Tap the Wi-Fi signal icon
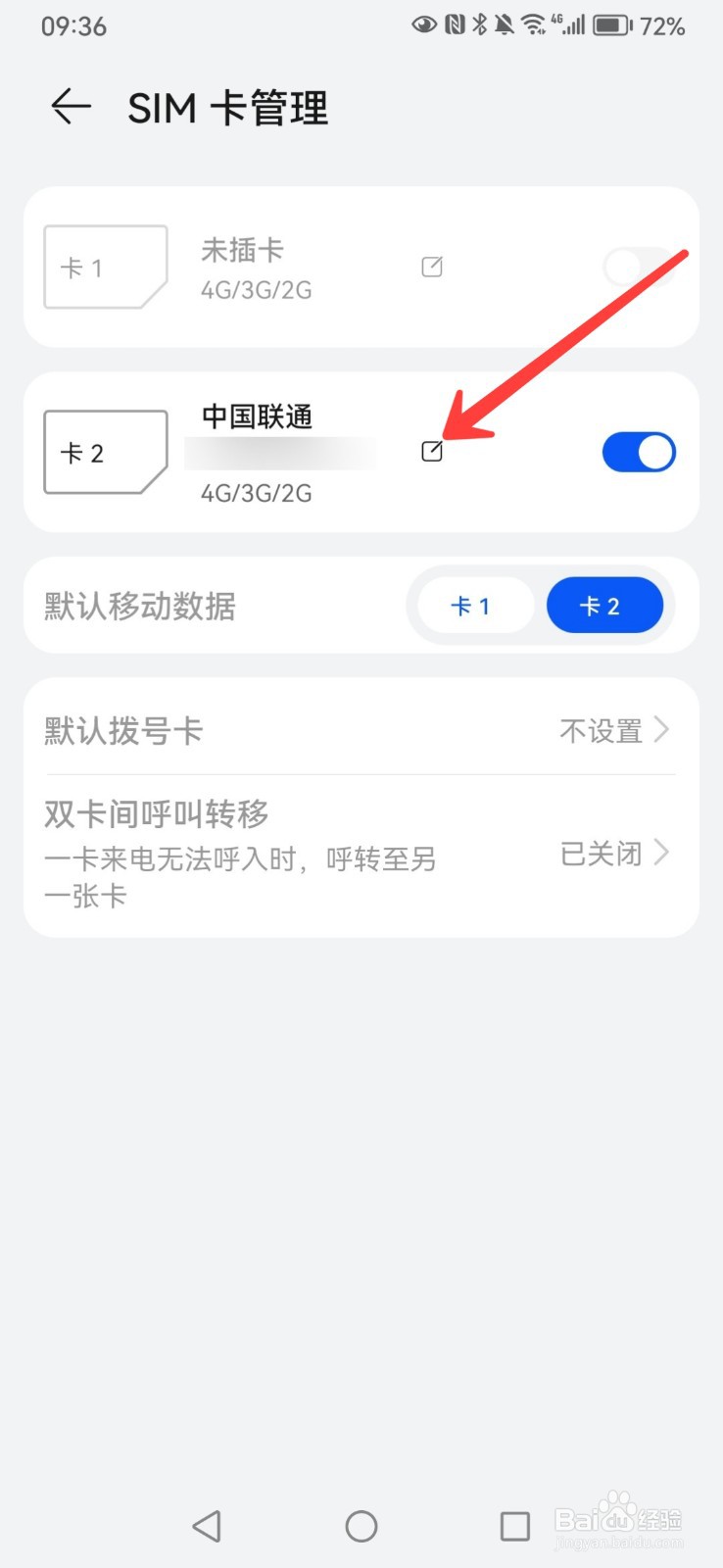Viewport: 723px width, 1568px height. pos(532,25)
